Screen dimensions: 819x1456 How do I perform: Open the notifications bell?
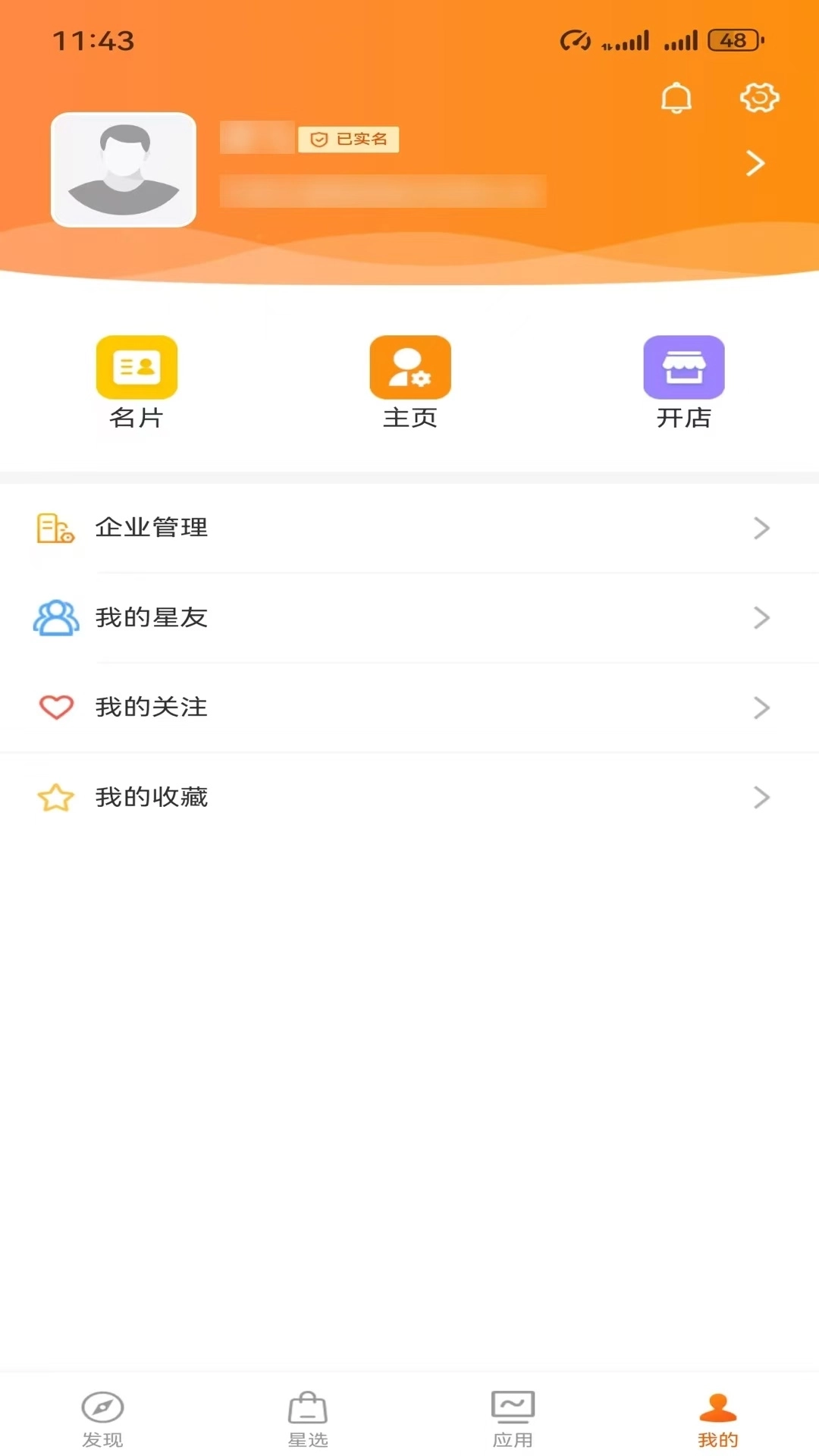[x=676, y=98]
